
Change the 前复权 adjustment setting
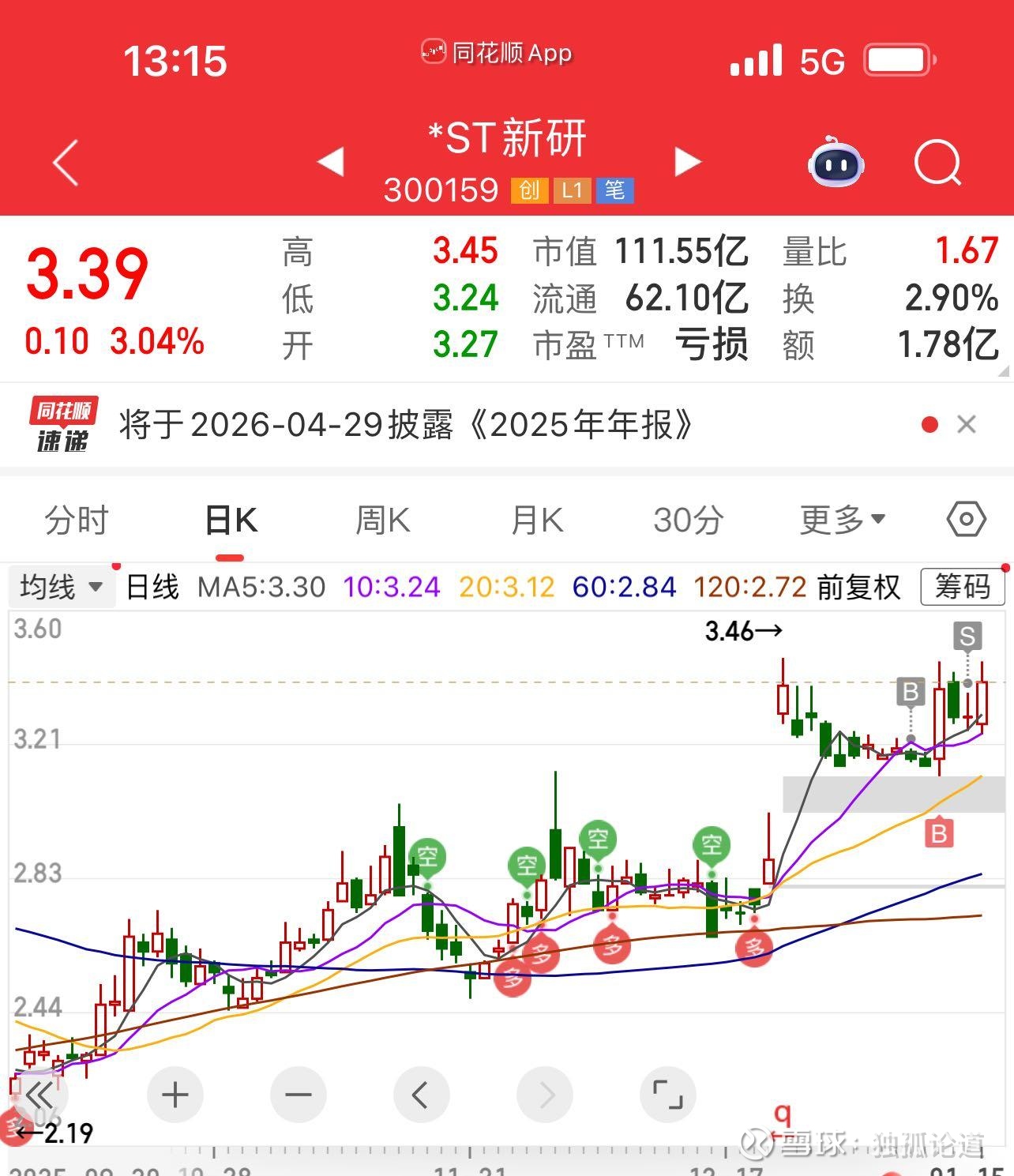[858, 587]
